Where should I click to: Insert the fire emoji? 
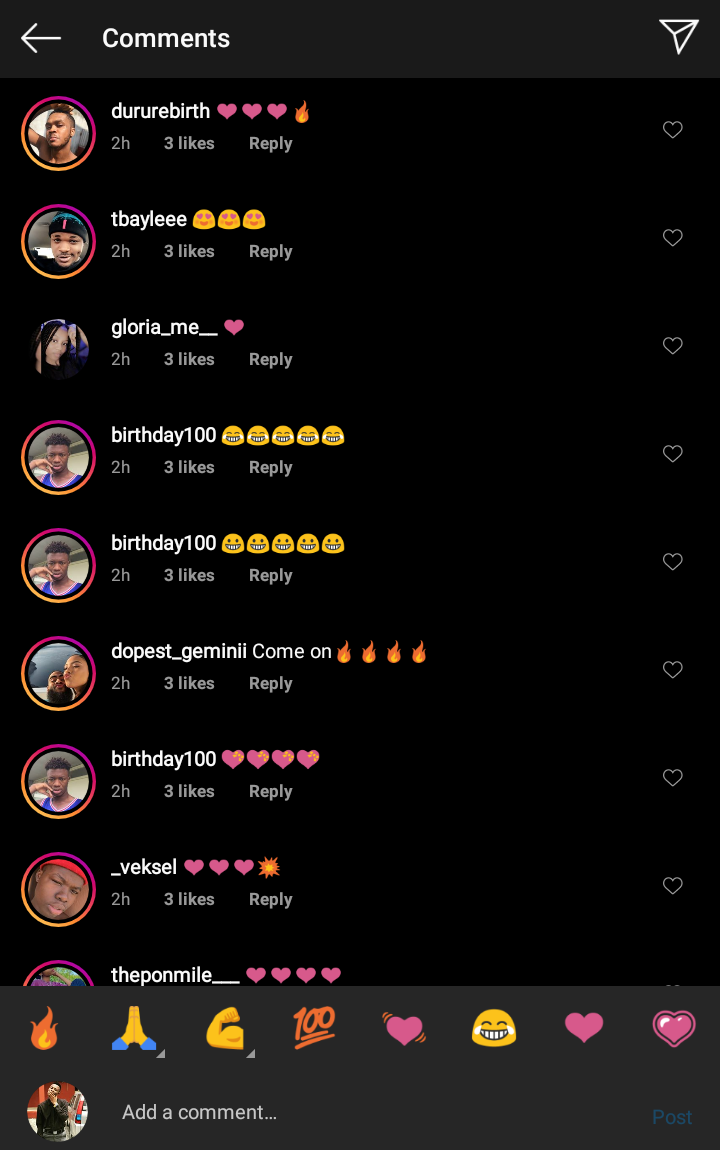pyautogui.click(x=43, y=1028)
